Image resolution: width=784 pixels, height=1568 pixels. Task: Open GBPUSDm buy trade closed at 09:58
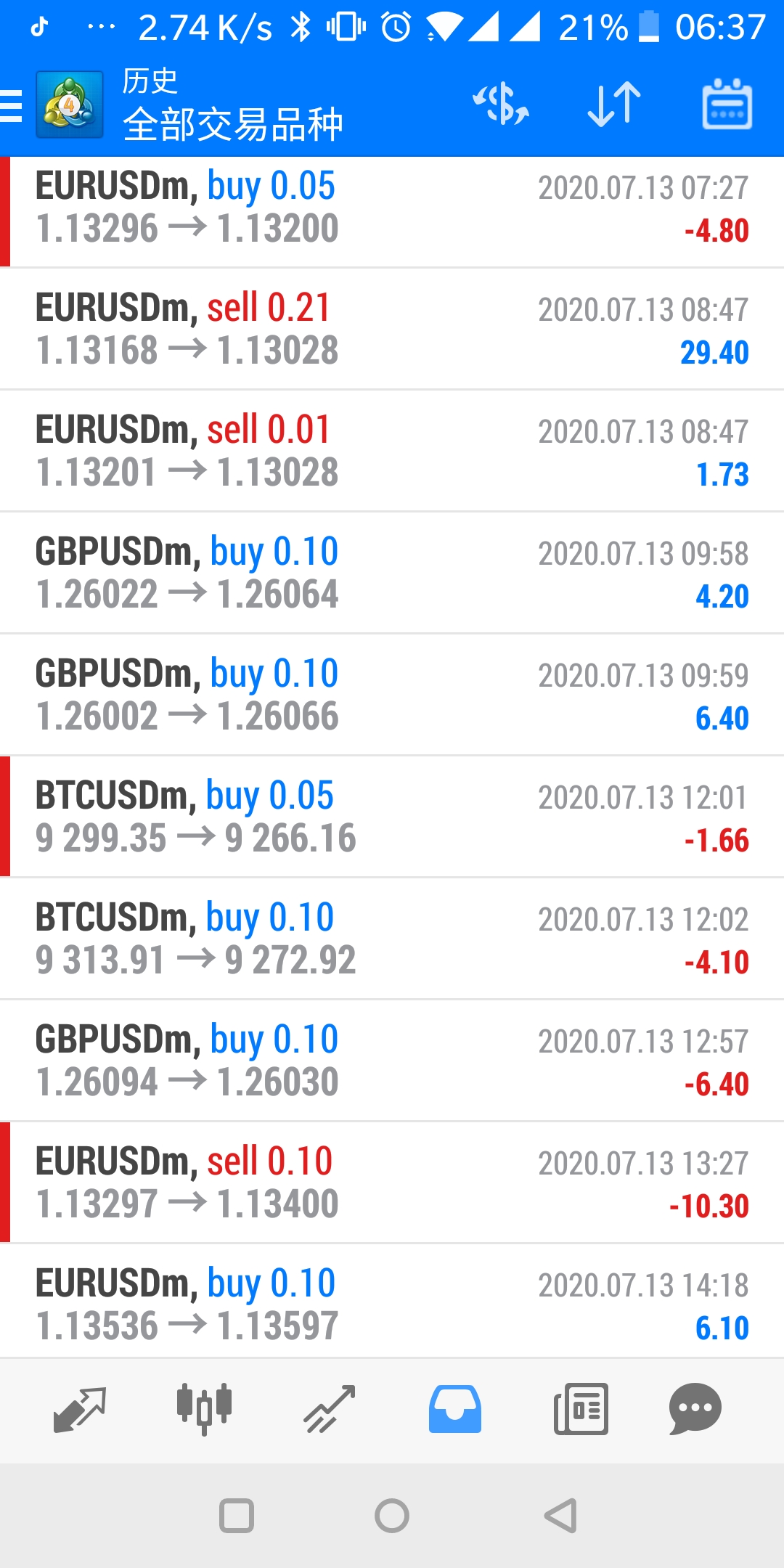(392, 573)
